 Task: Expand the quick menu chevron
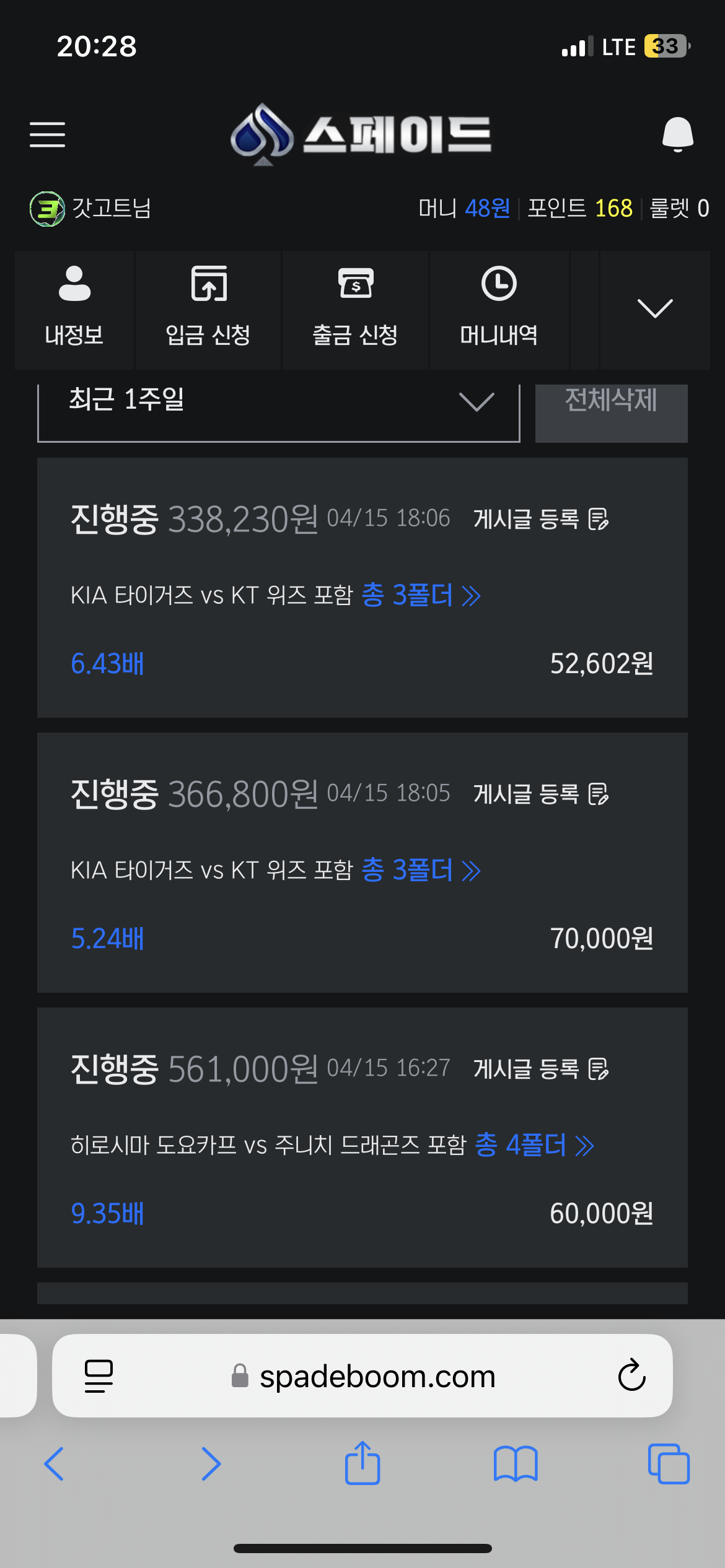coord(655,309)
